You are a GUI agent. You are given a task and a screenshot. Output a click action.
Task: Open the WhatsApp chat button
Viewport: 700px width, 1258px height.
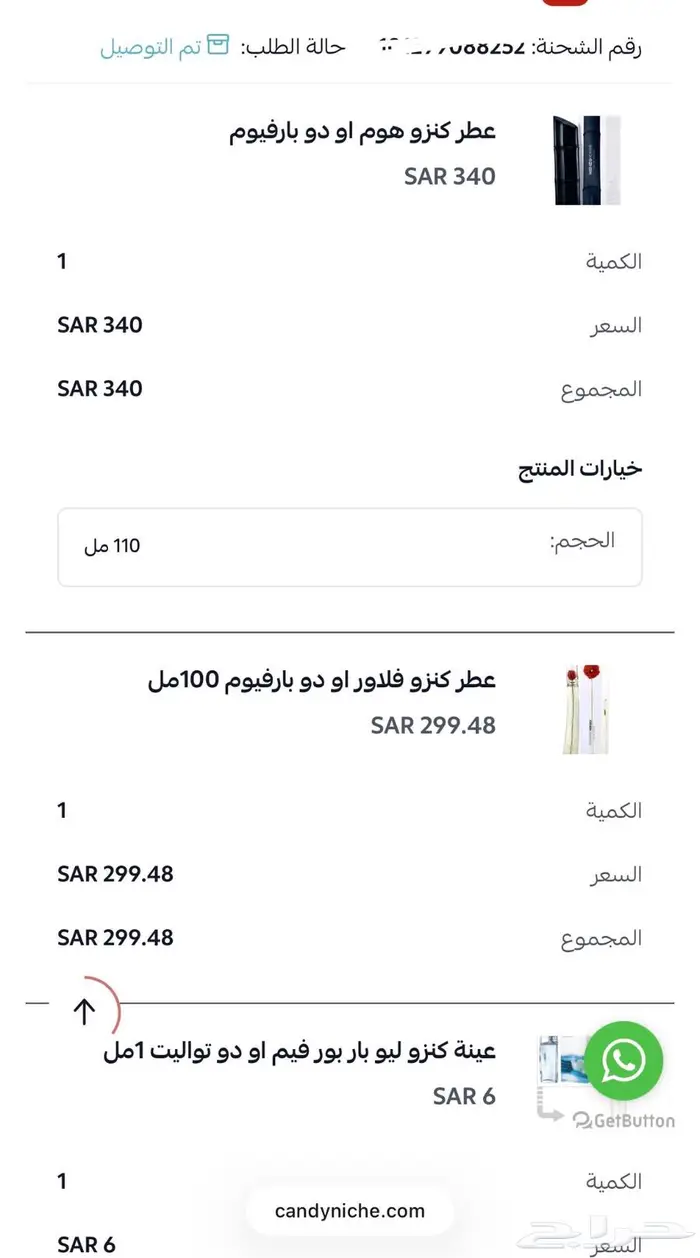tap(623, 1060)
